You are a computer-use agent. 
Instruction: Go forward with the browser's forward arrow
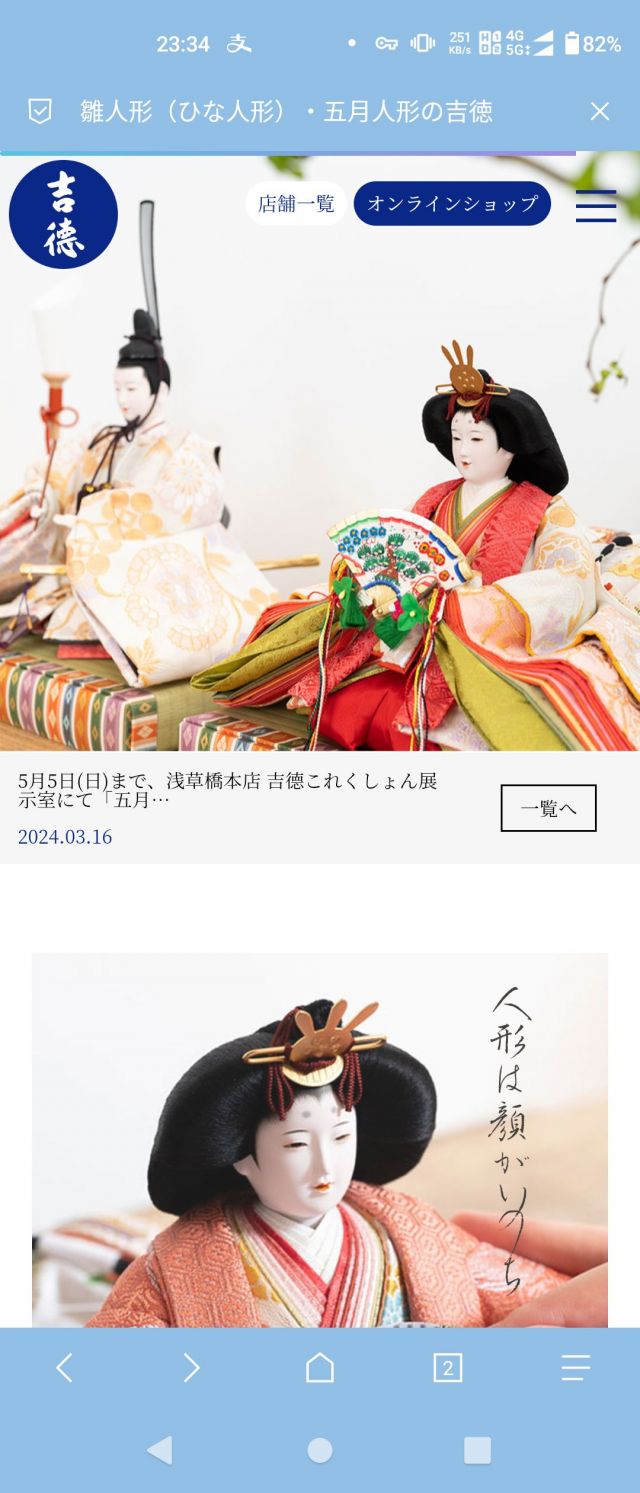coord(191,1367)
